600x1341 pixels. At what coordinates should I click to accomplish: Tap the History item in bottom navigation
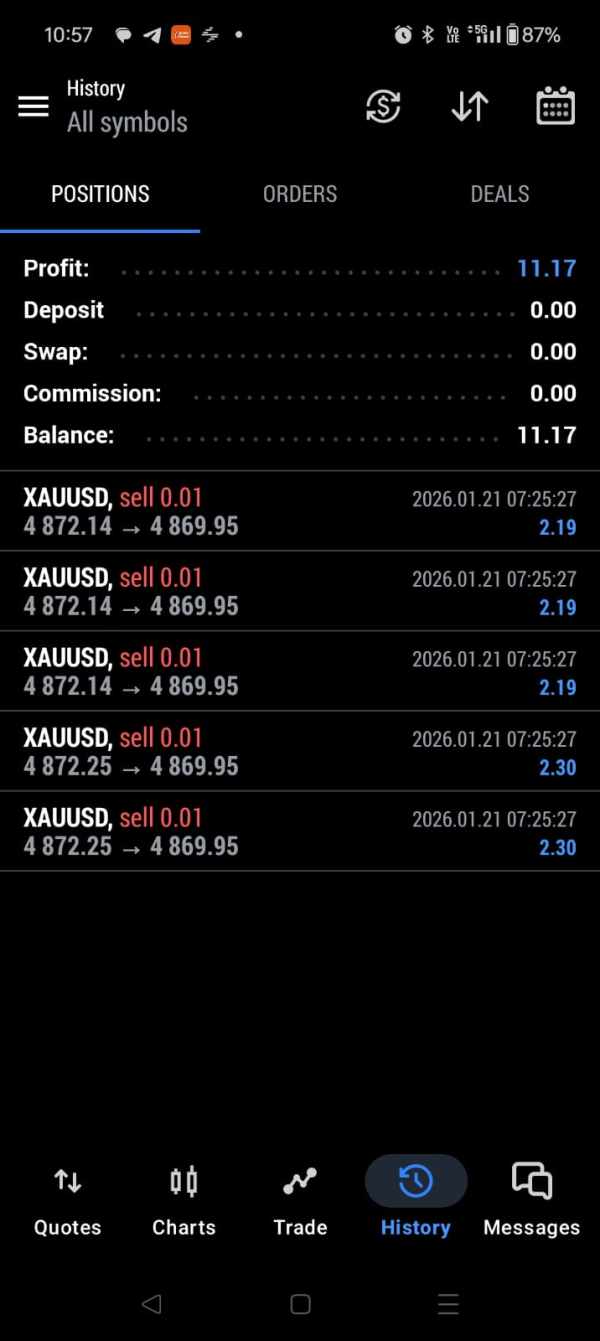pyautogui.click(x=416, y=1200)
